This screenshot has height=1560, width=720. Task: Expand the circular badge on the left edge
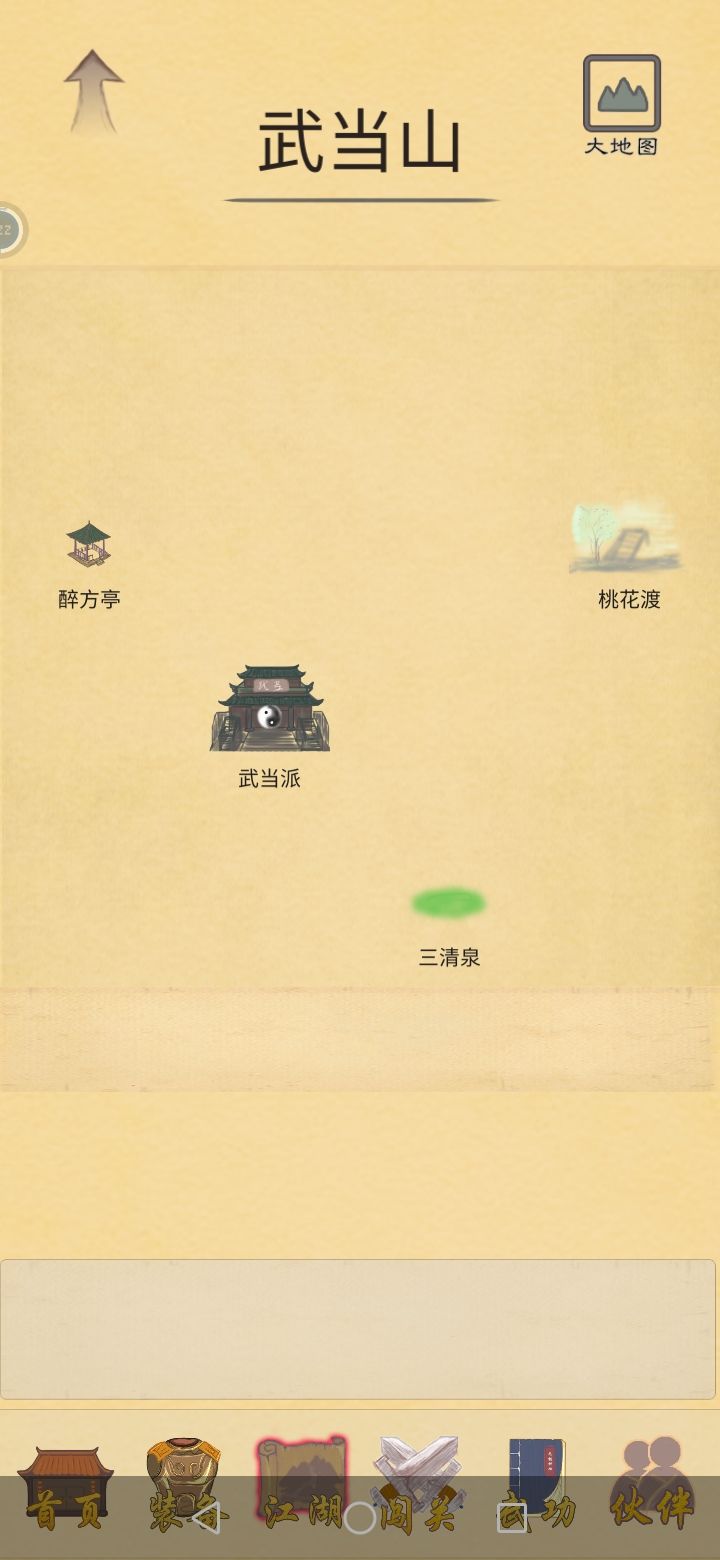coord(10,228)
